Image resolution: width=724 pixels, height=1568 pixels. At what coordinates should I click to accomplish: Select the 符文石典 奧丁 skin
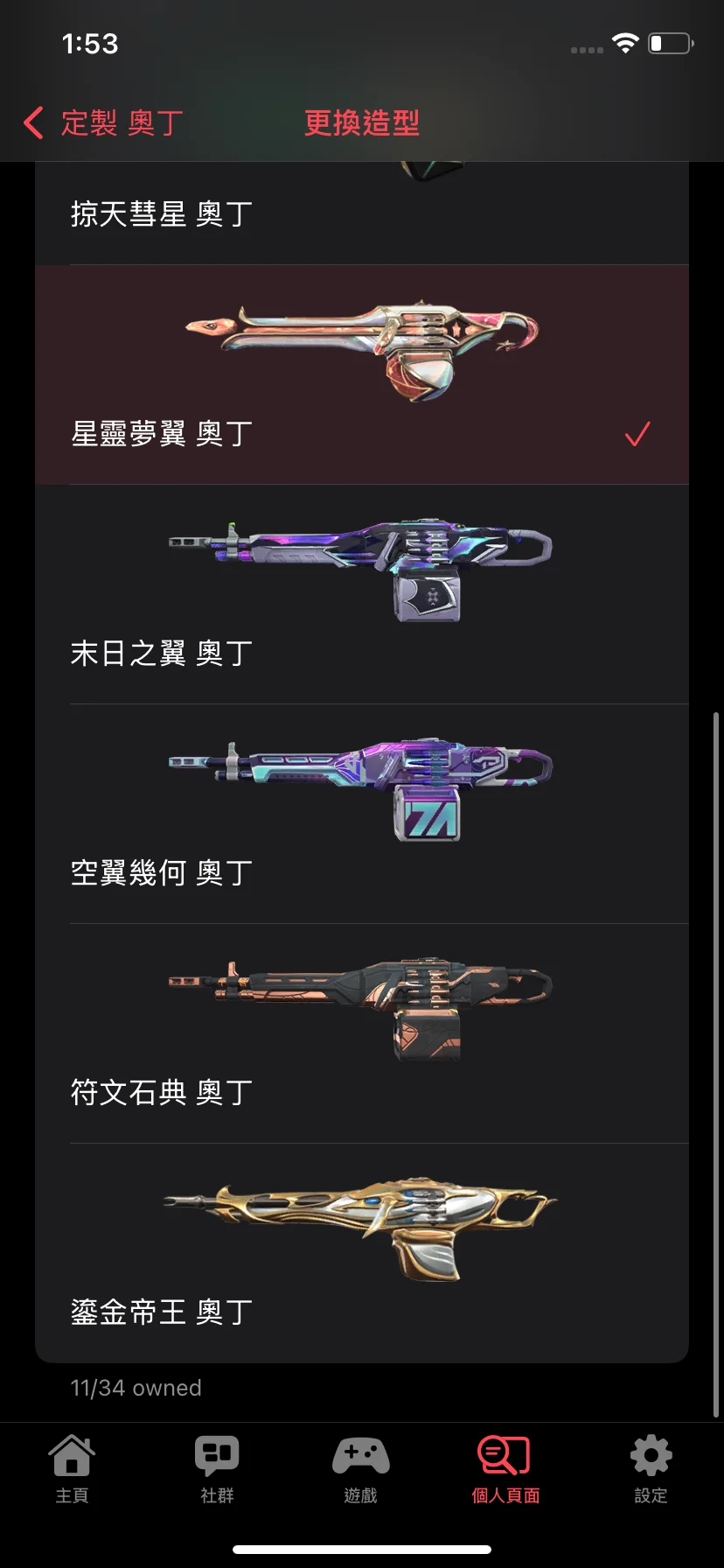[x=362, y=1033]
